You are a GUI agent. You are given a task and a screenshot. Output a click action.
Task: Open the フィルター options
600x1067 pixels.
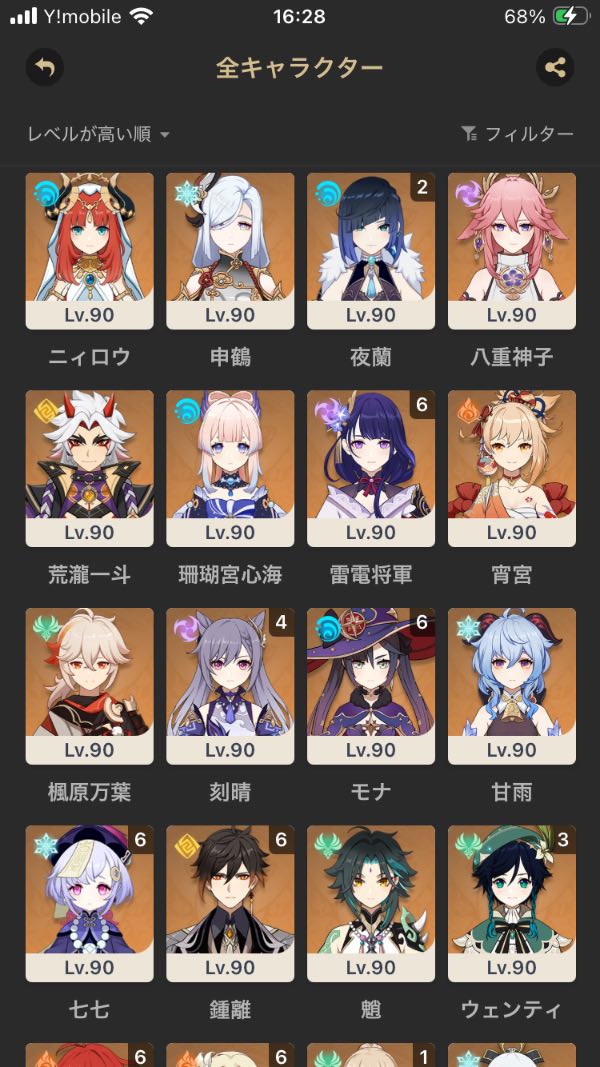517,134
